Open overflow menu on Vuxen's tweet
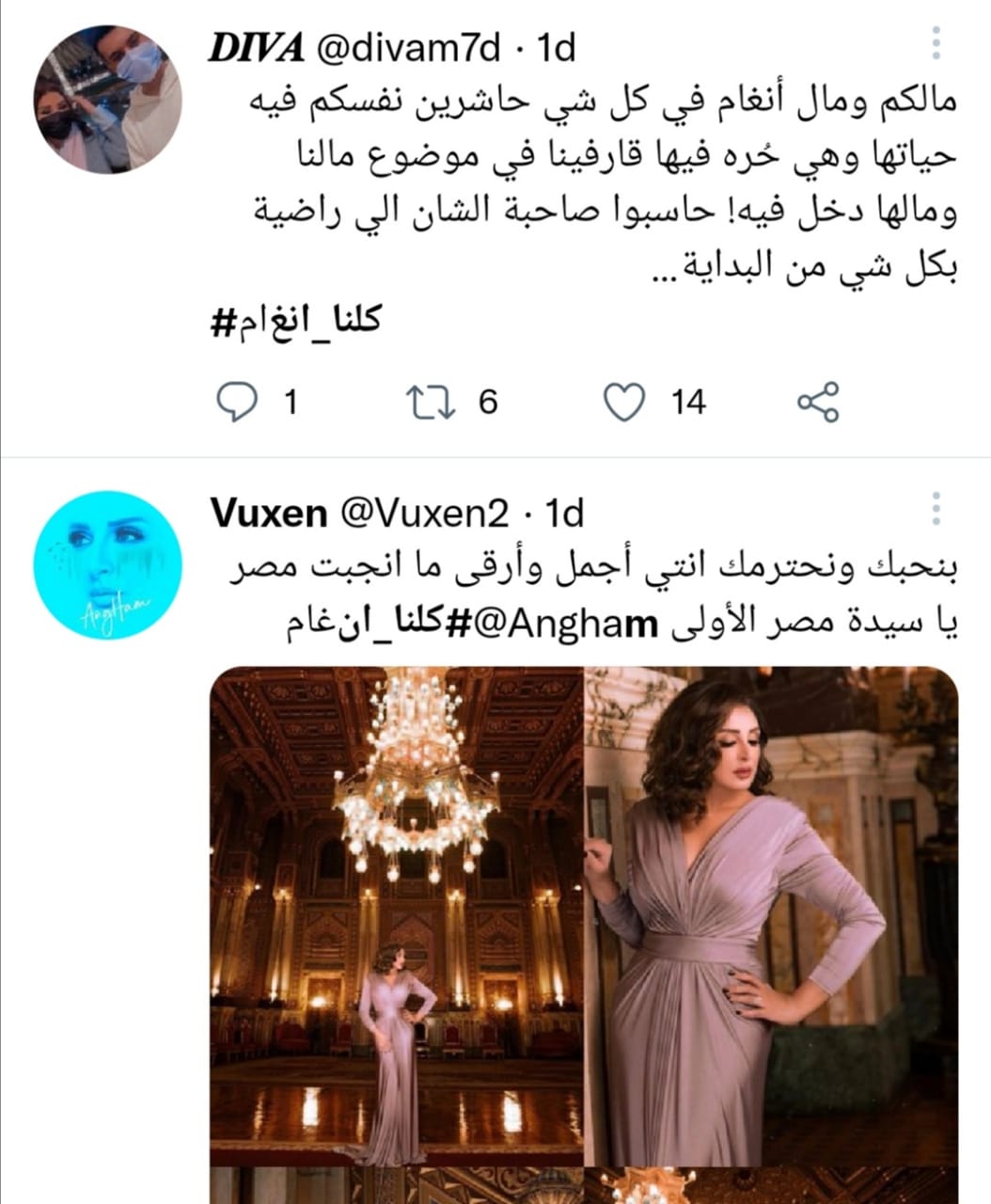Image resolution: width=991 pixels, height=1204 pixels. pos(936,509)
